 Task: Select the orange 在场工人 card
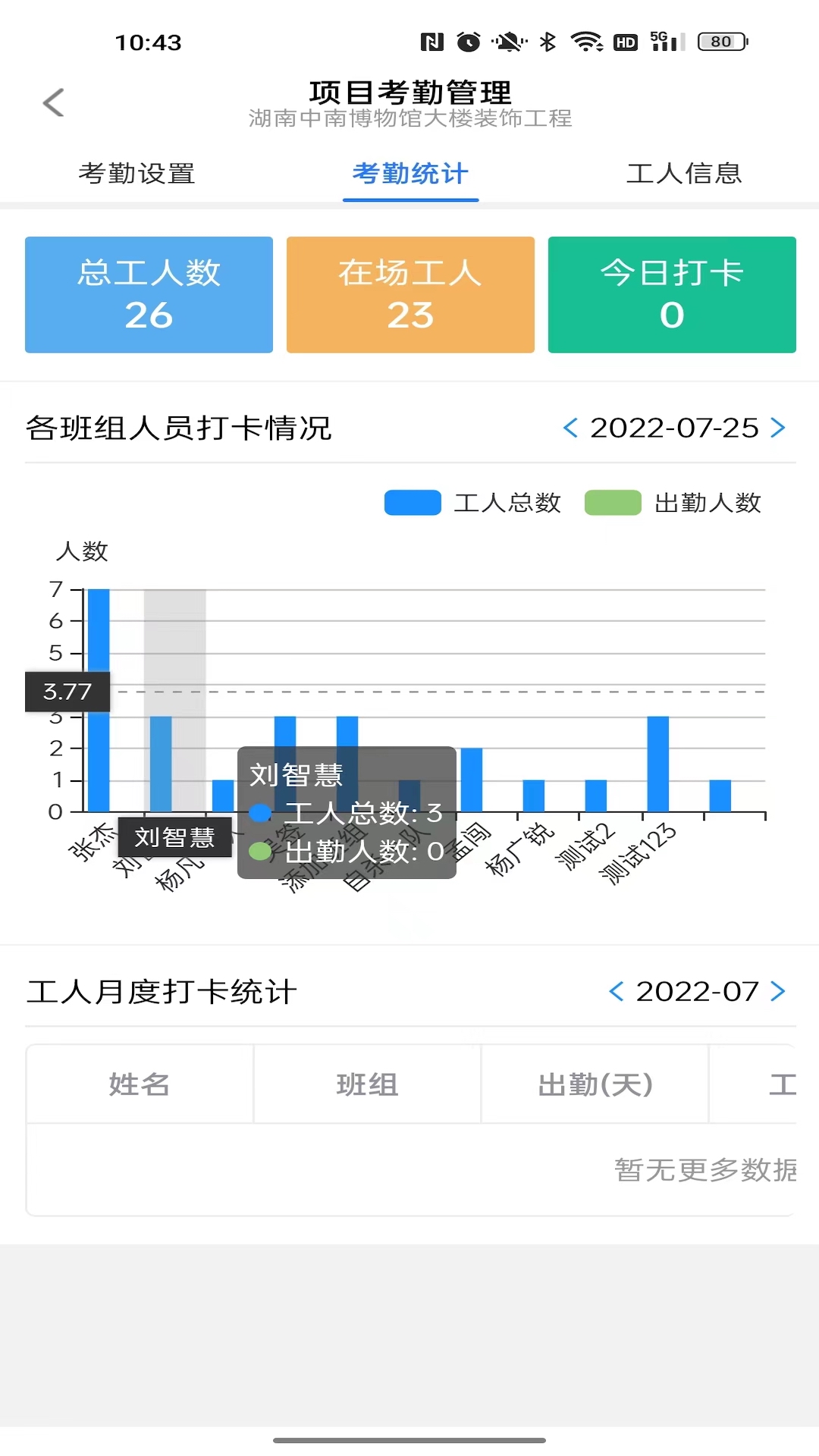coord(410,294)
